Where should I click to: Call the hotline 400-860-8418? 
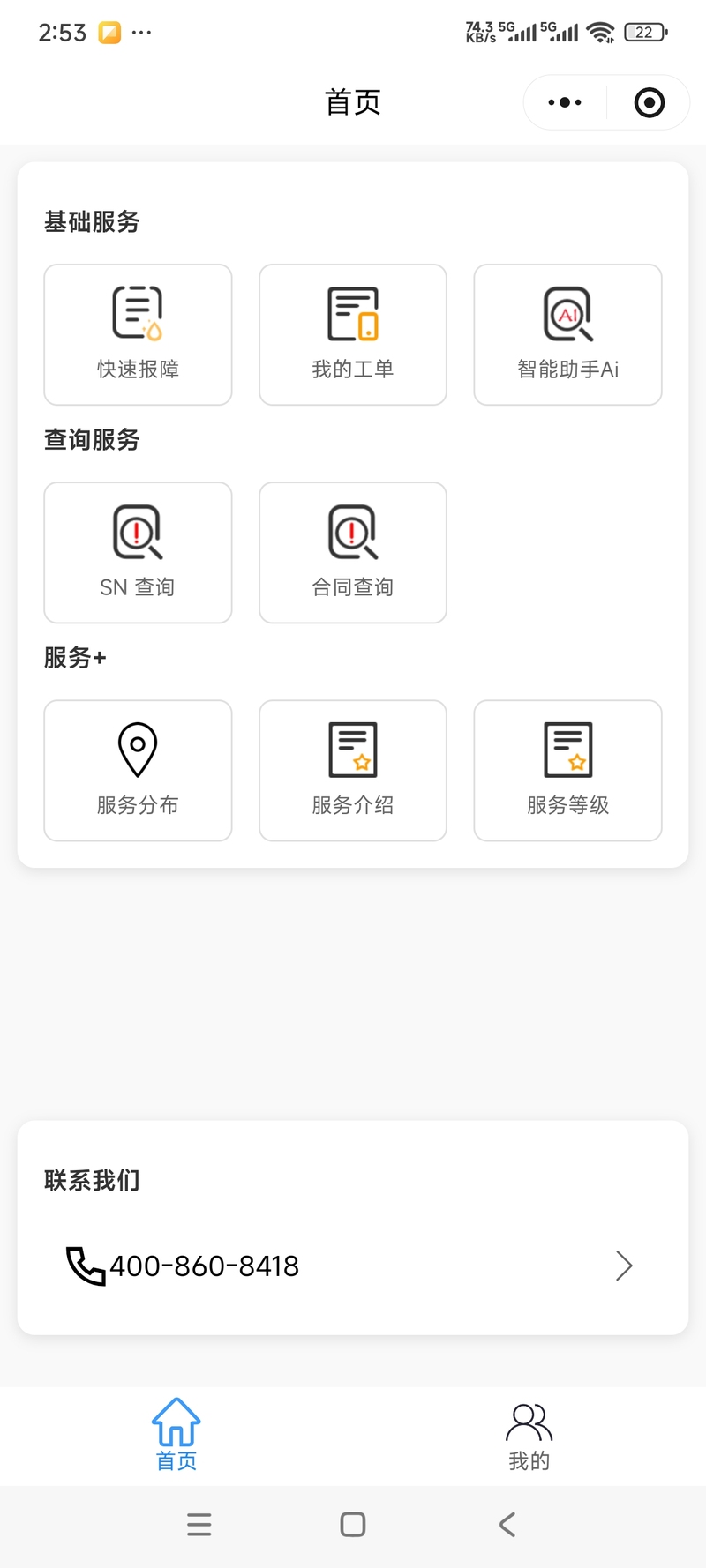point(353,1266)
